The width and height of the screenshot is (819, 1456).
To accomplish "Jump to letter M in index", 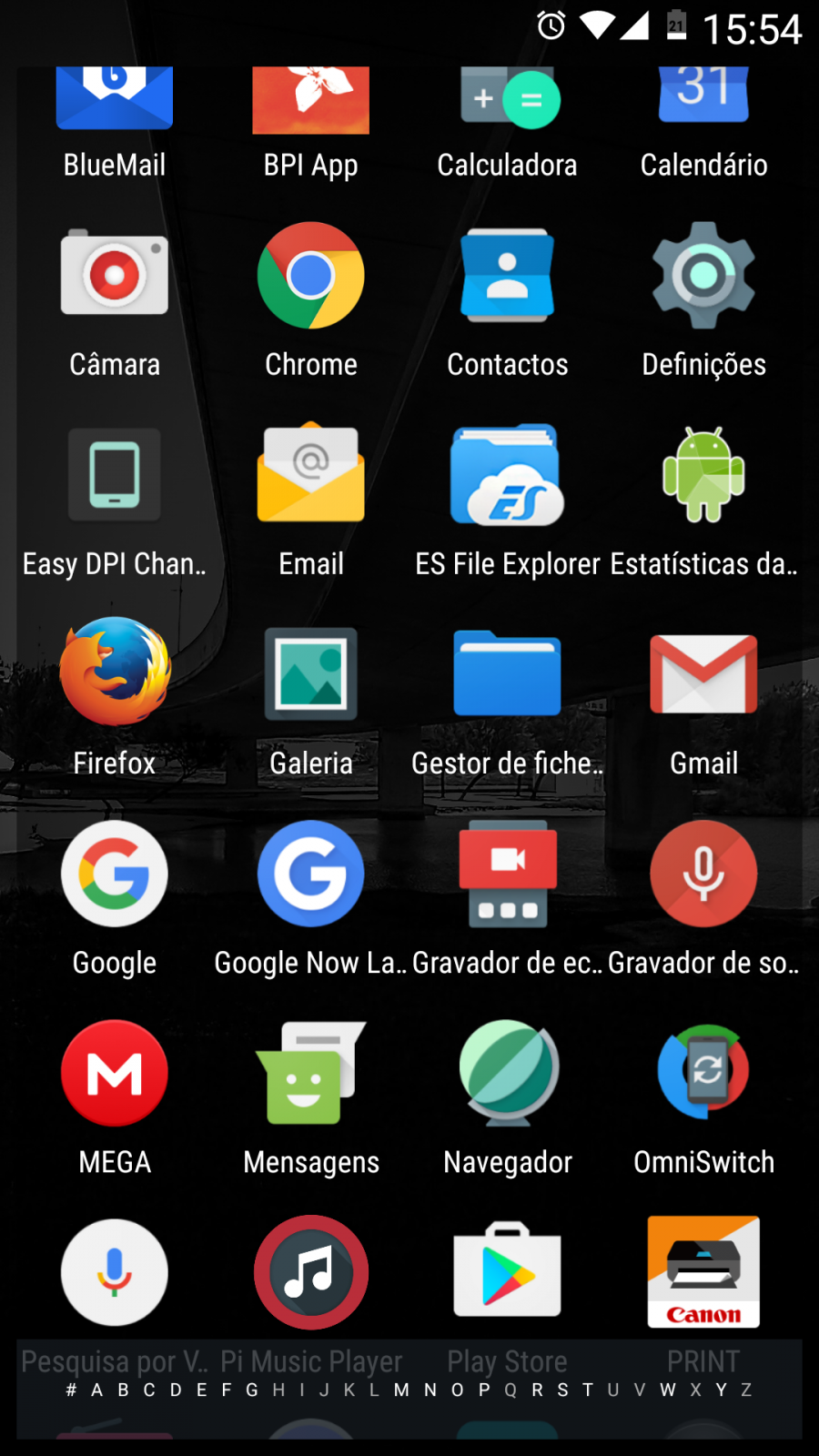I will (401, 1390).
